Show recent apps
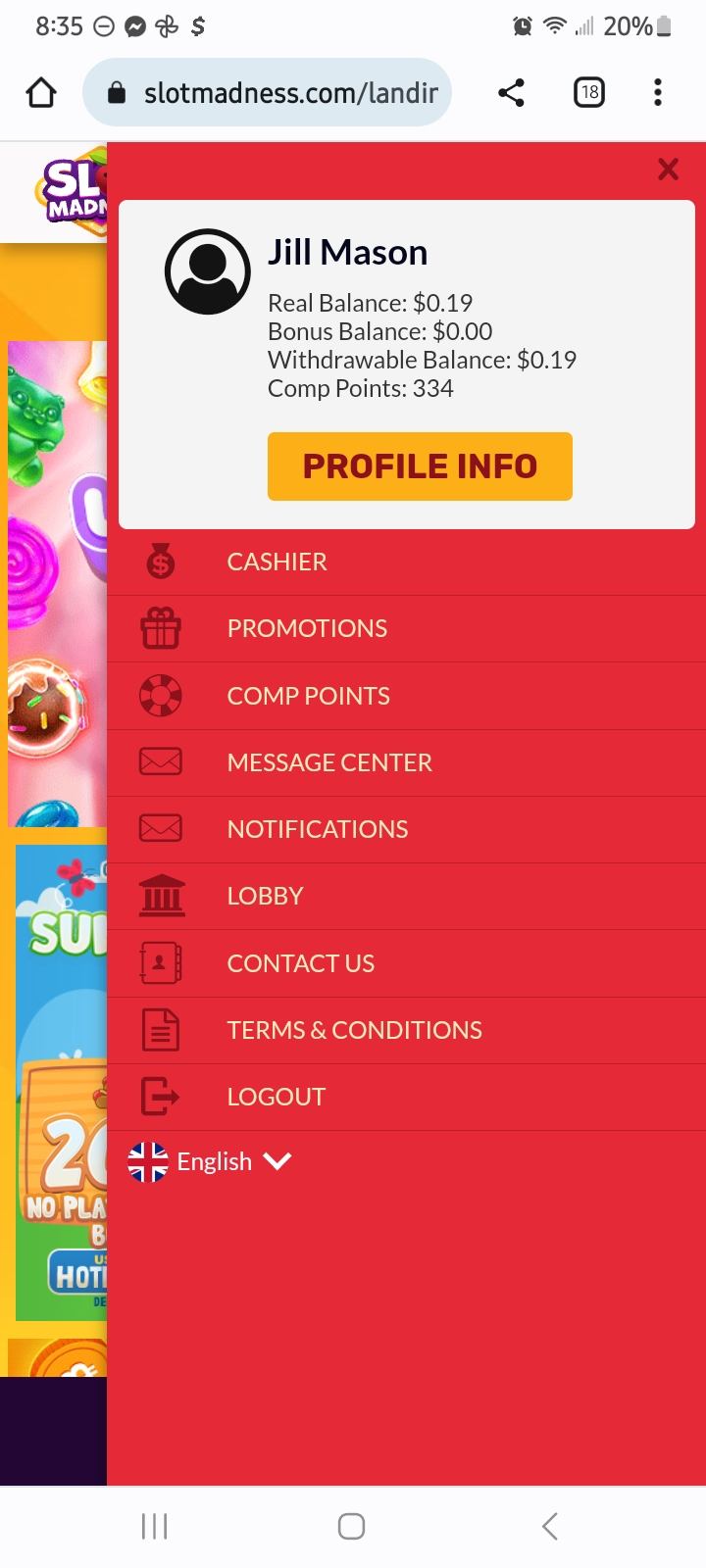This screenshot has height=1568, width=706. point(155,1526)
